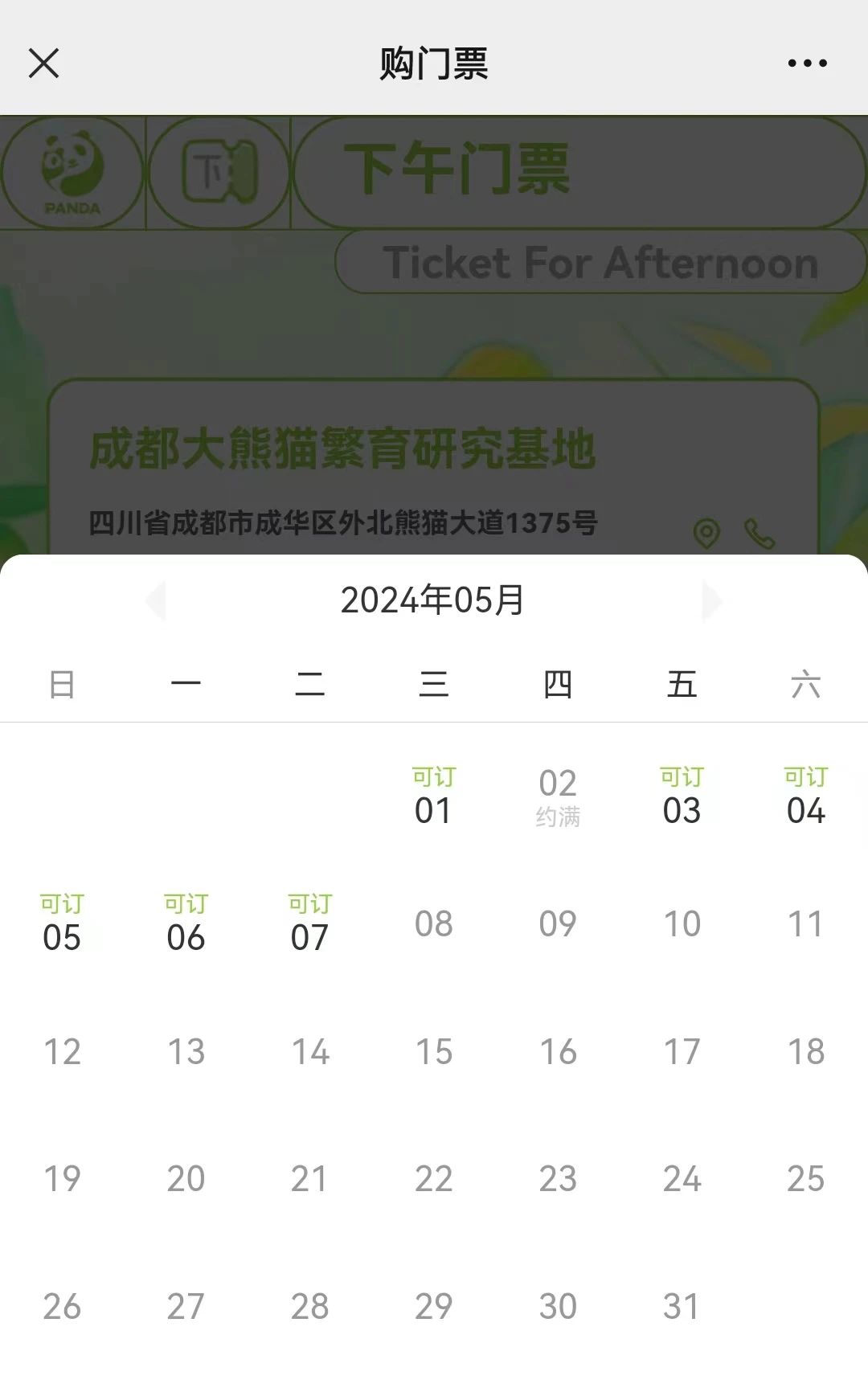Go to the previous month
This screenshot has width=868, height=1384.
156,601
